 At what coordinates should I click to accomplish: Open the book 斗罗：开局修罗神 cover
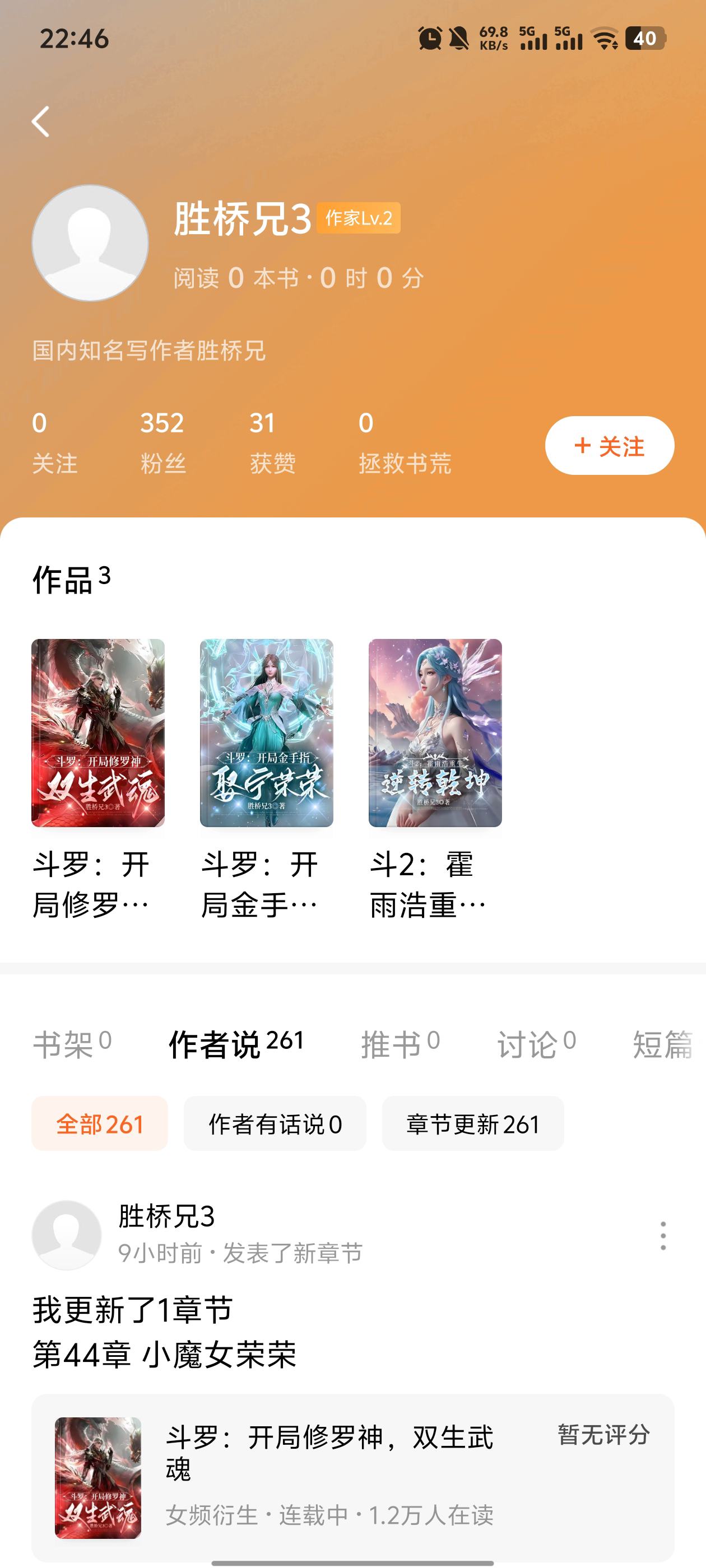(x=98, y=733)
